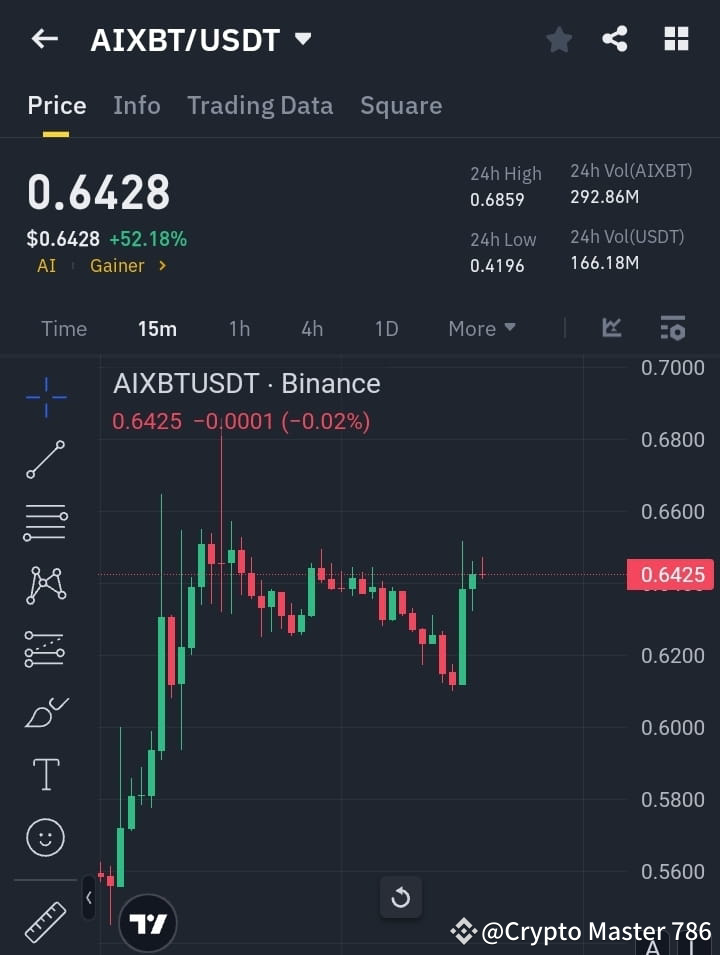Open the parallel lines drawing tool
720x955 pixels.
[x=45, y=523]
